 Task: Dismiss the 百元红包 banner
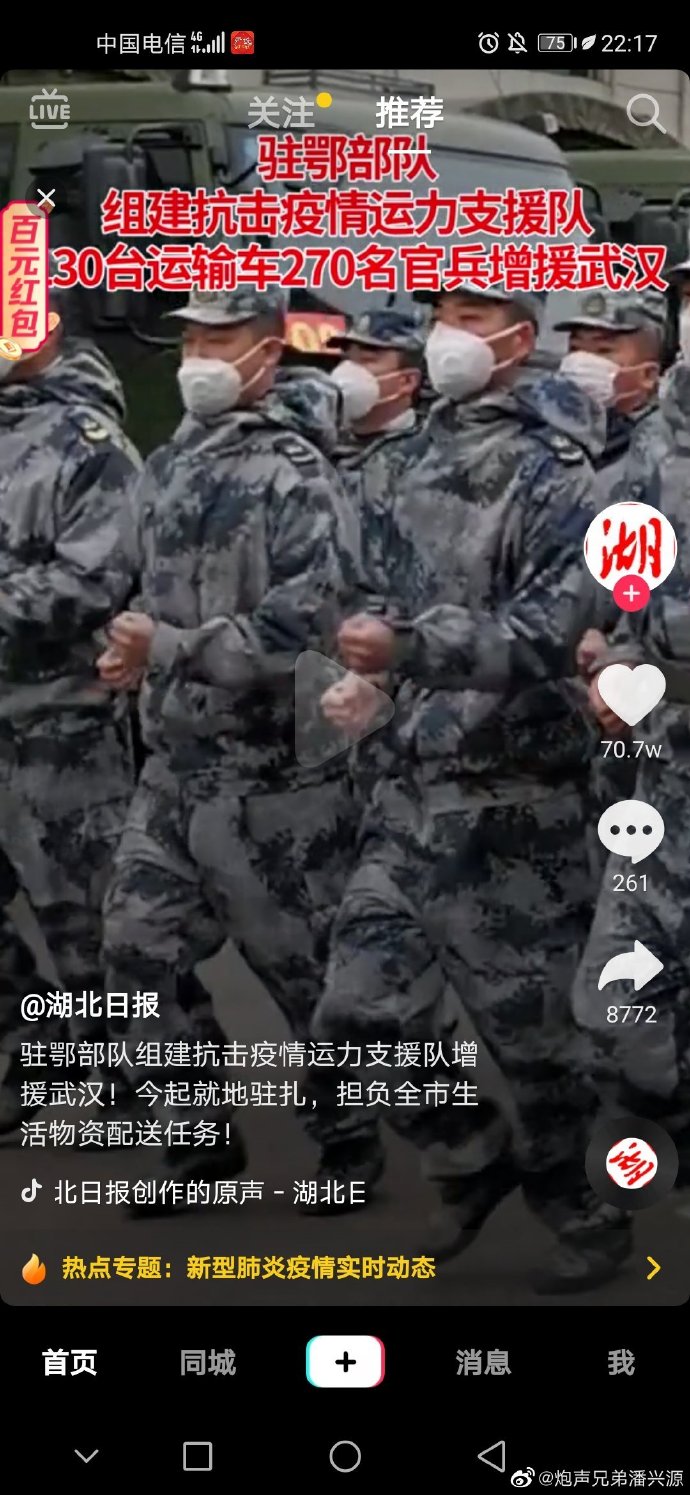click(x=46, y=198)
